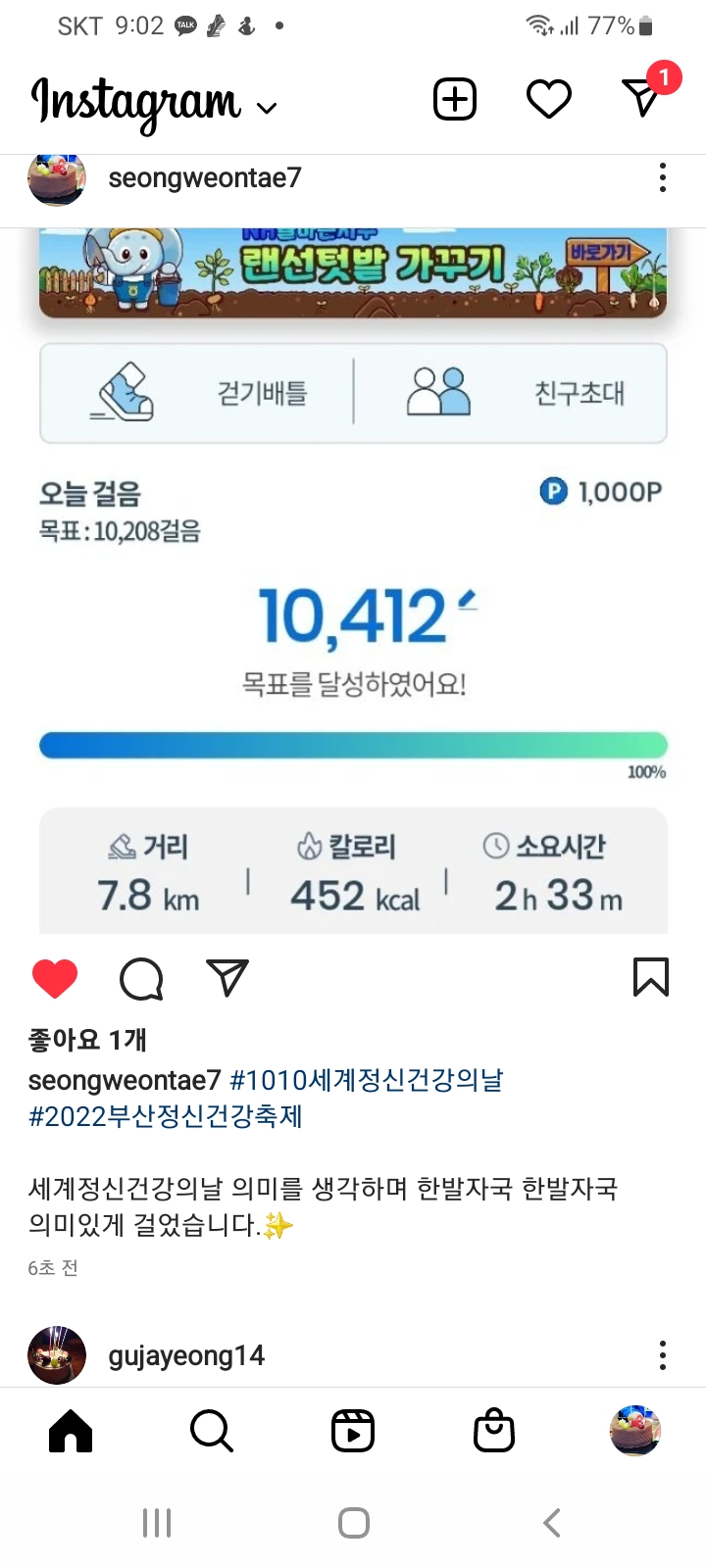Open seongweontae7's profile from post header

[x=204, y=178]
